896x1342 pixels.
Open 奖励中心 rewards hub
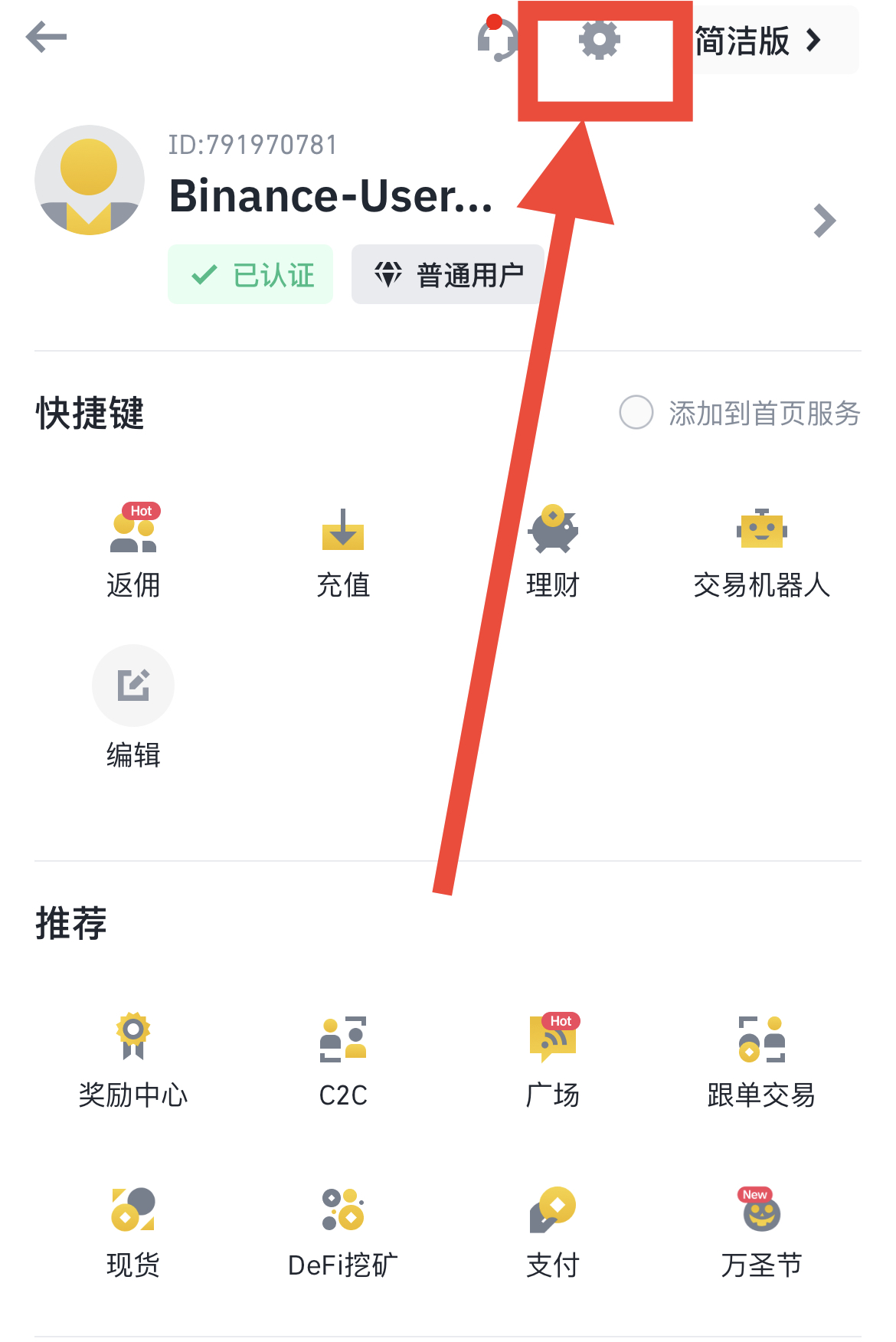tap(133, 1061)
